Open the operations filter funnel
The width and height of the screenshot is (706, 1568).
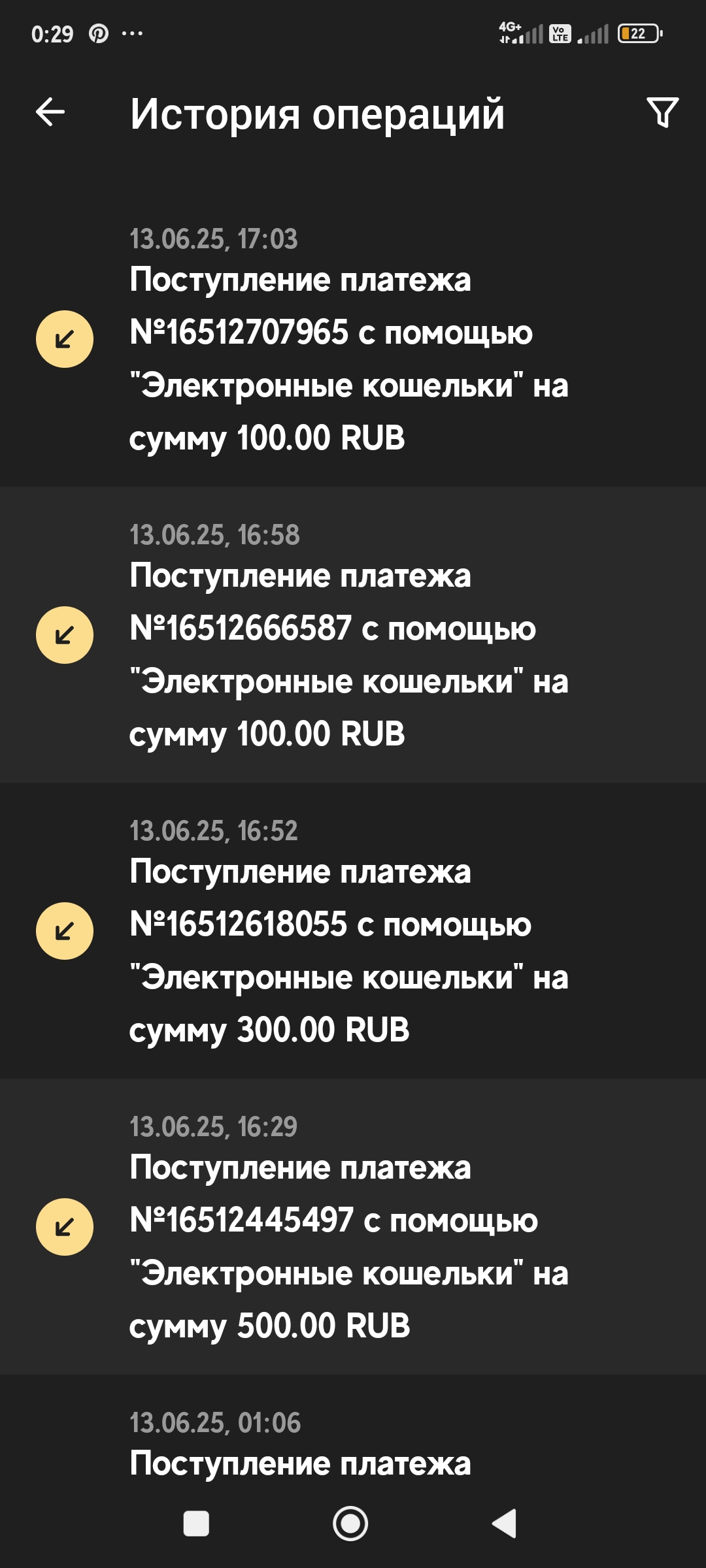click(662, 112)
